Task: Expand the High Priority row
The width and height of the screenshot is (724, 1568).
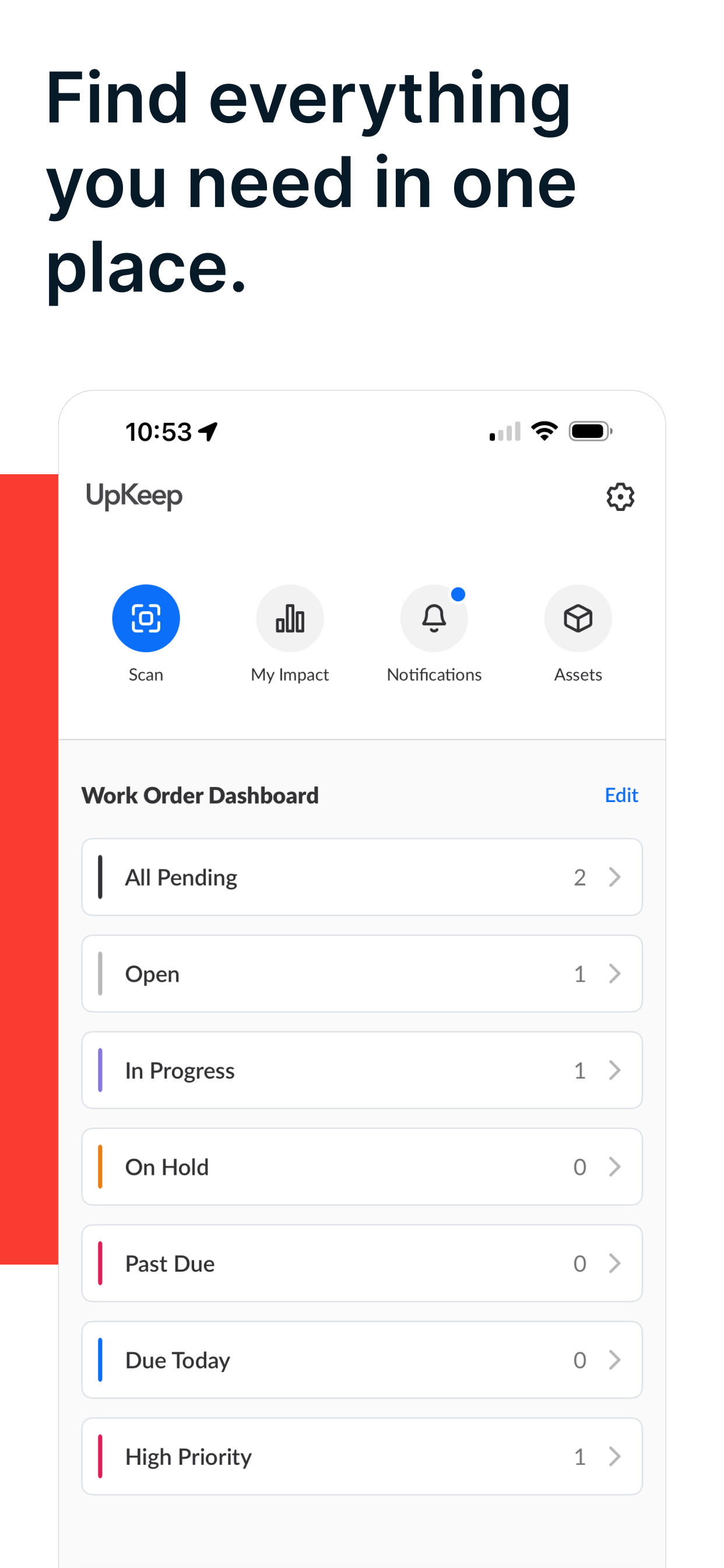Action: point(362,1456)
